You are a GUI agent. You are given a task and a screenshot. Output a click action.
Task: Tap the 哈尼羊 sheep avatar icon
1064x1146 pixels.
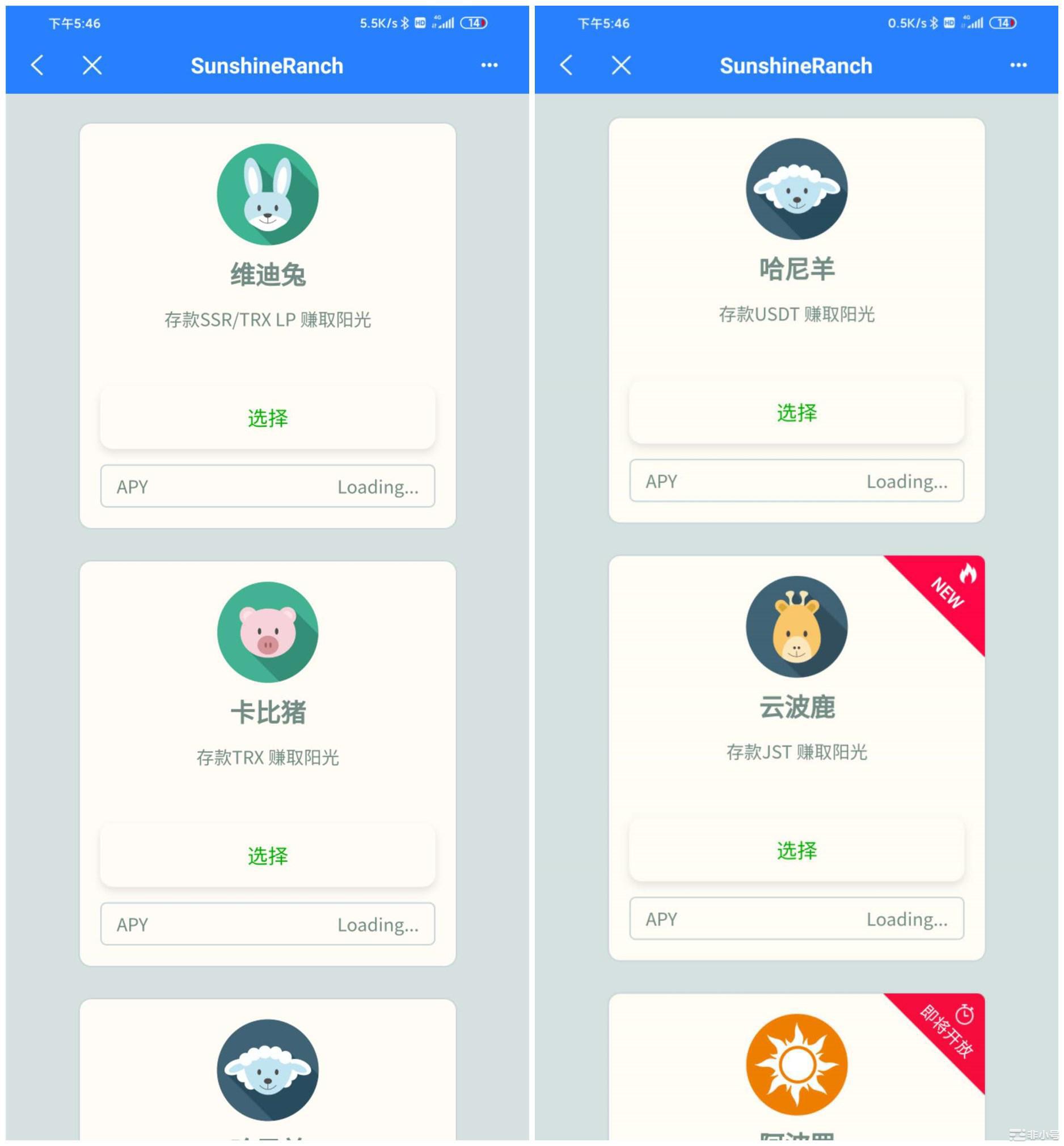[797, 190]
